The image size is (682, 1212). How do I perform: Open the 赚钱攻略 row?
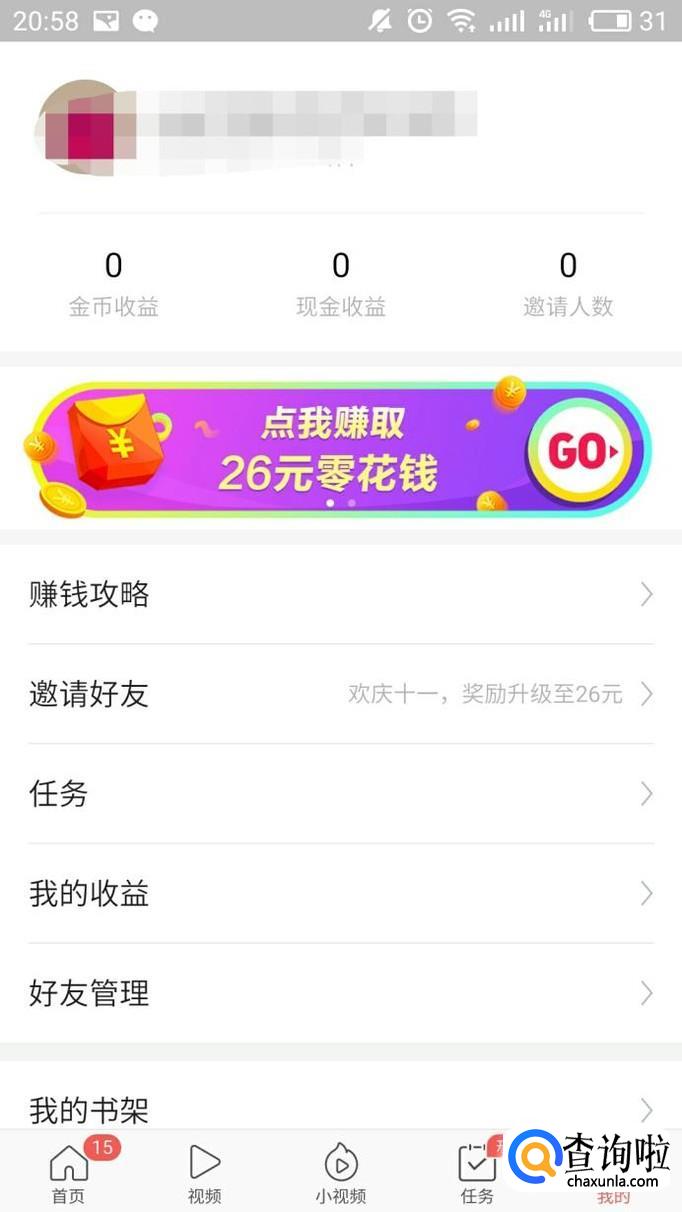point(340,595)
